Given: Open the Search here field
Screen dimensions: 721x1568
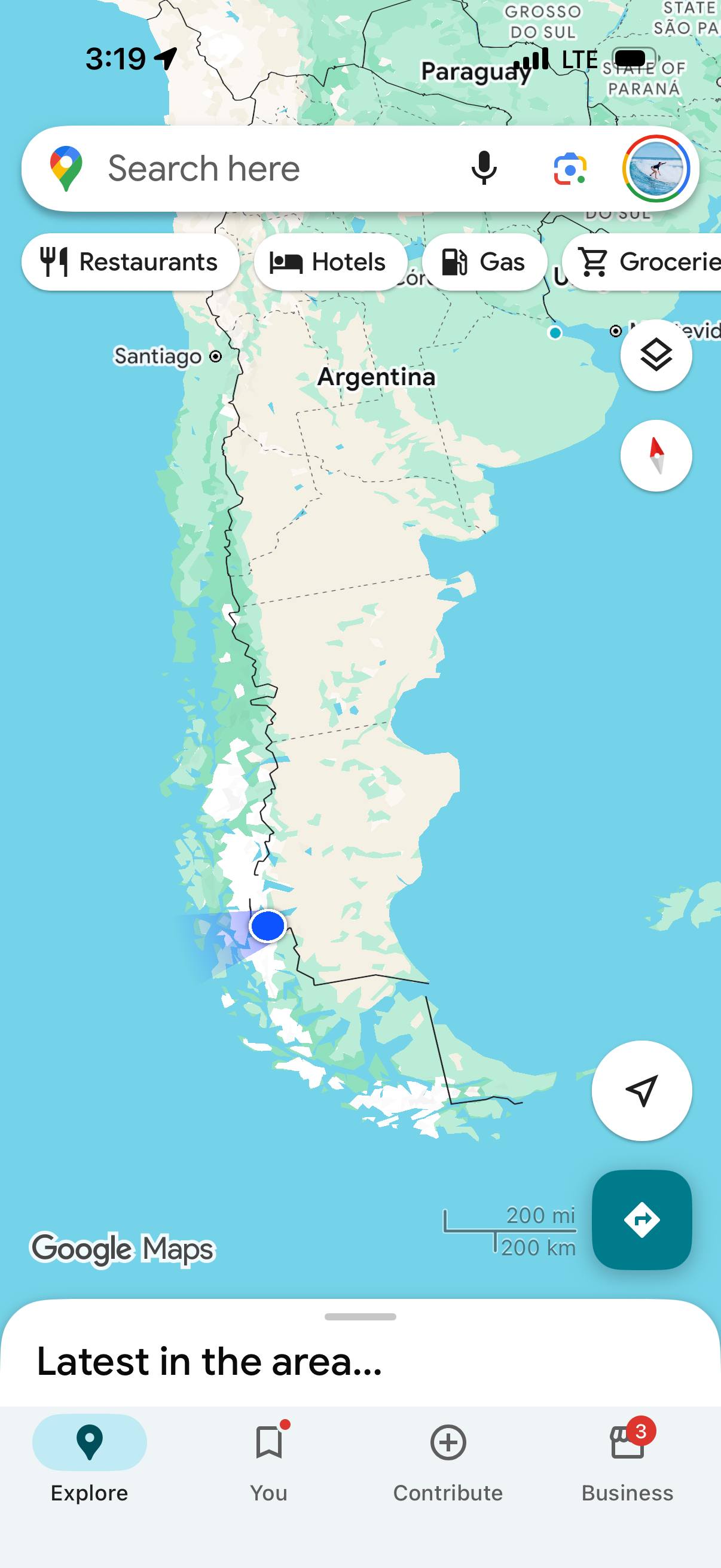Looking at the screenshot, I should pyautogui.click(x=243, y=169).
